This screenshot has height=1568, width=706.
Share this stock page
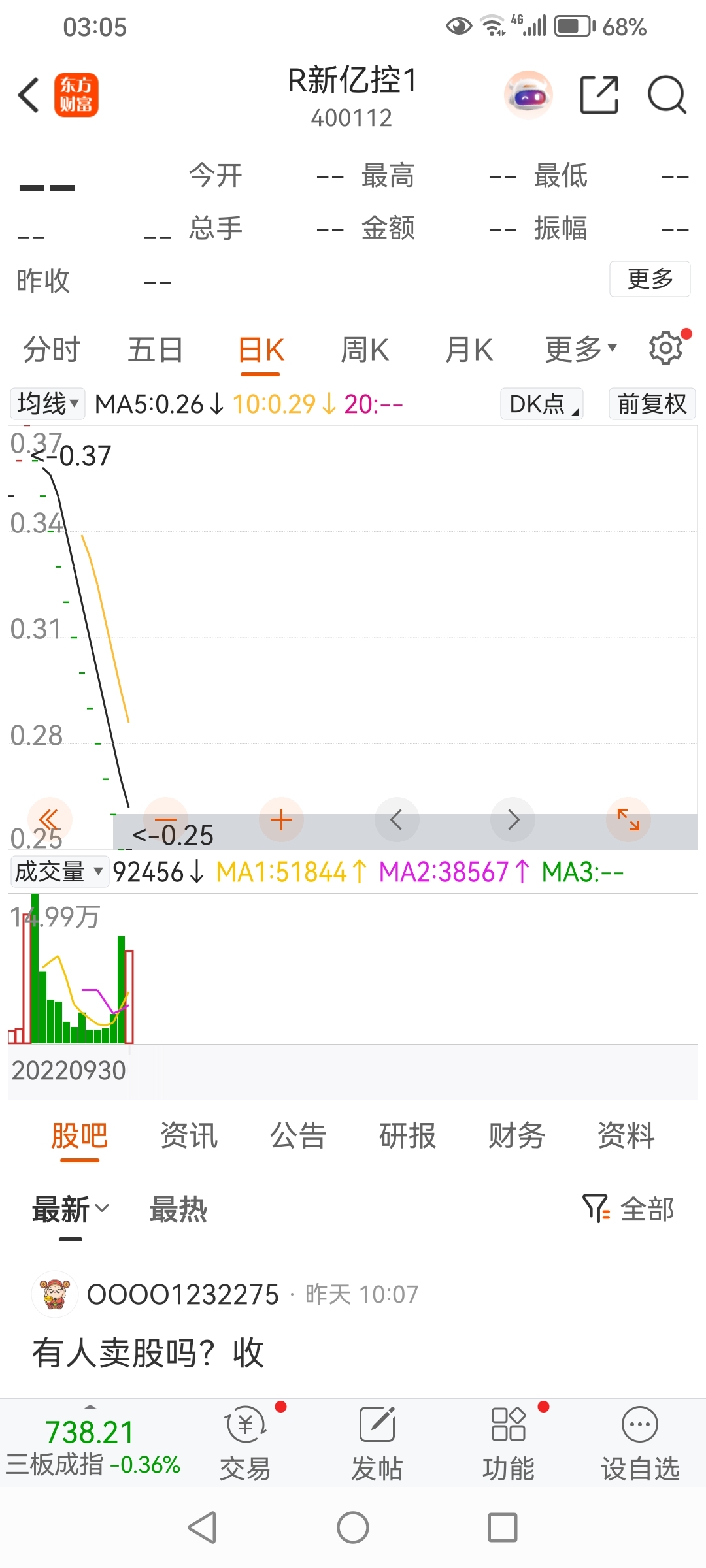pyautogui.click(x=599, y=95)
